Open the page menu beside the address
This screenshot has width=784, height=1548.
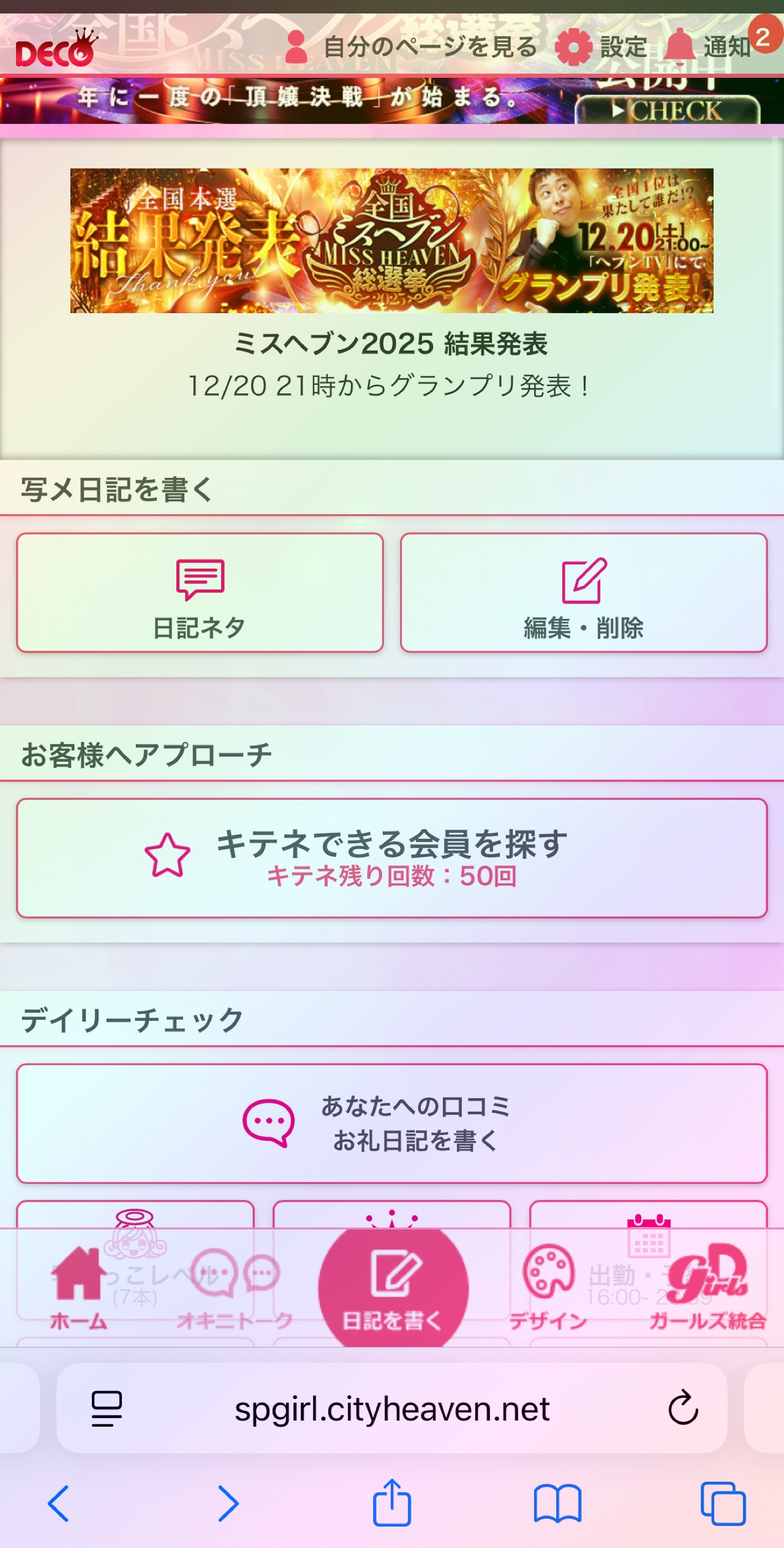point(107,1408)
